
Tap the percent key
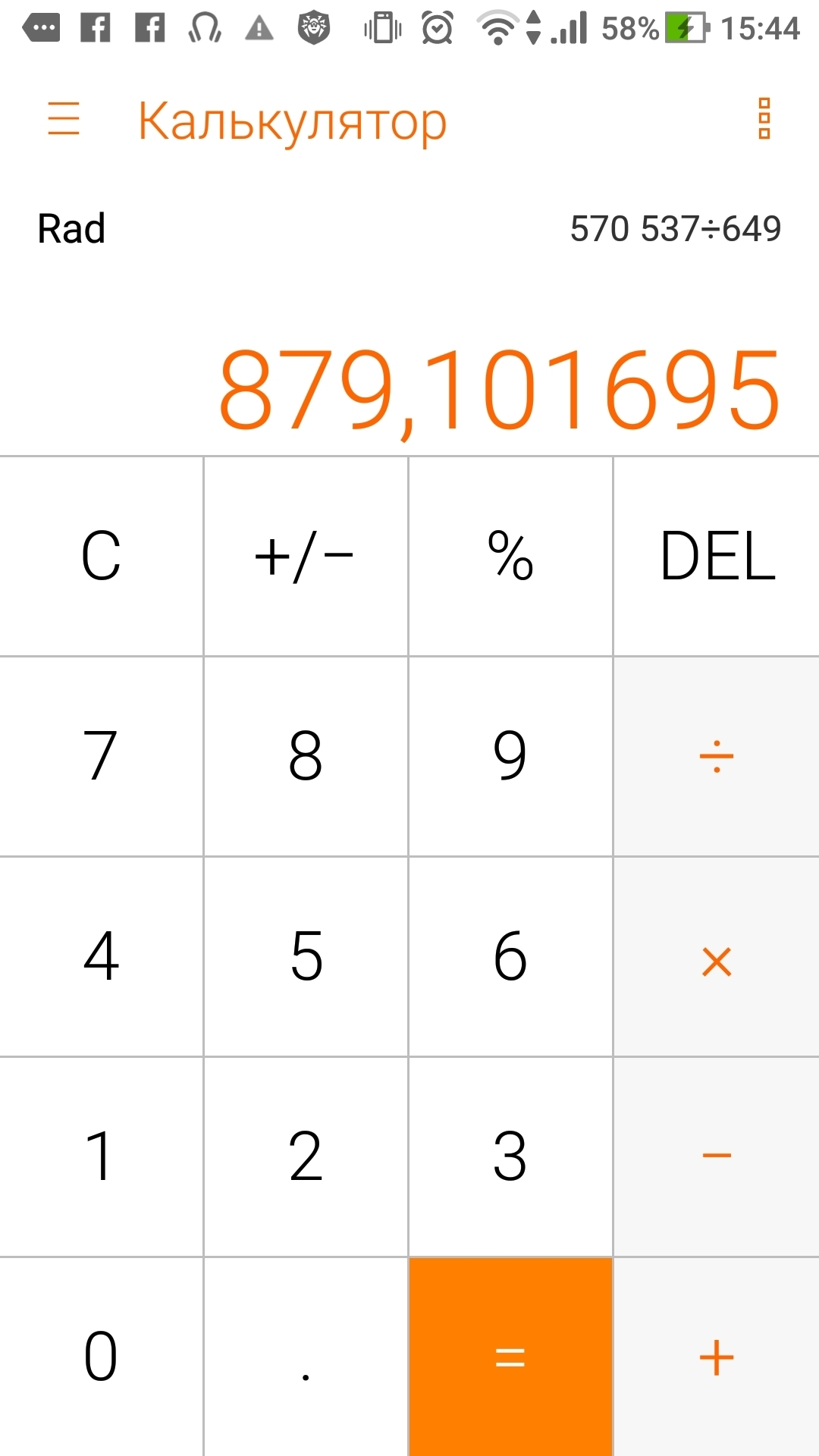[x=510, y=556]
